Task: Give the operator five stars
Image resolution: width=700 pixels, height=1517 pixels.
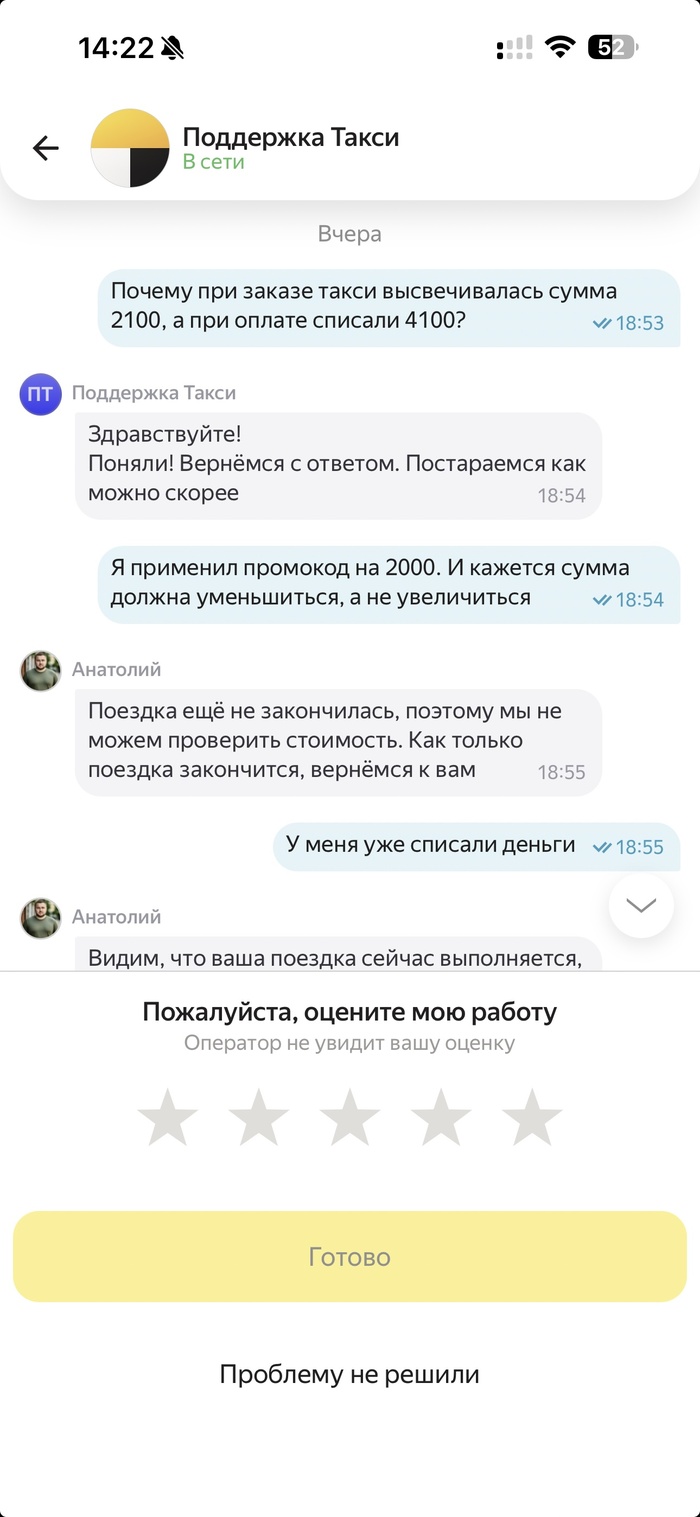Action: pyautogui.click(x=532, y=1117)
